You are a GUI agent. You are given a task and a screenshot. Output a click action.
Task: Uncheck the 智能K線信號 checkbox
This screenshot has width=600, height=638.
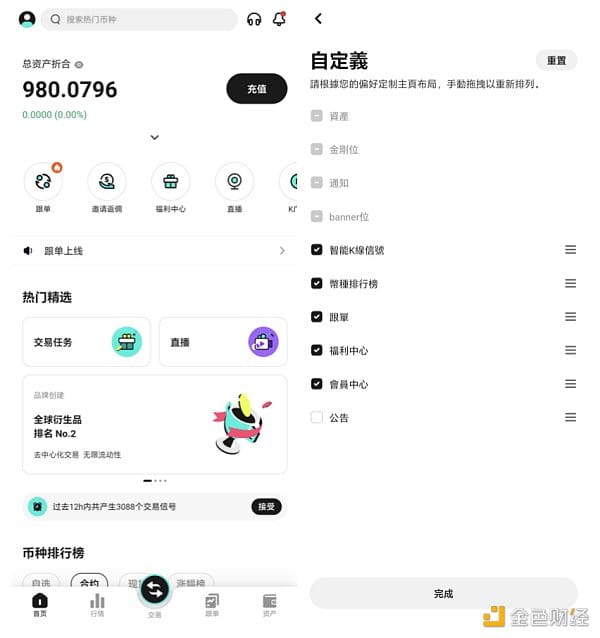(317, 250)
